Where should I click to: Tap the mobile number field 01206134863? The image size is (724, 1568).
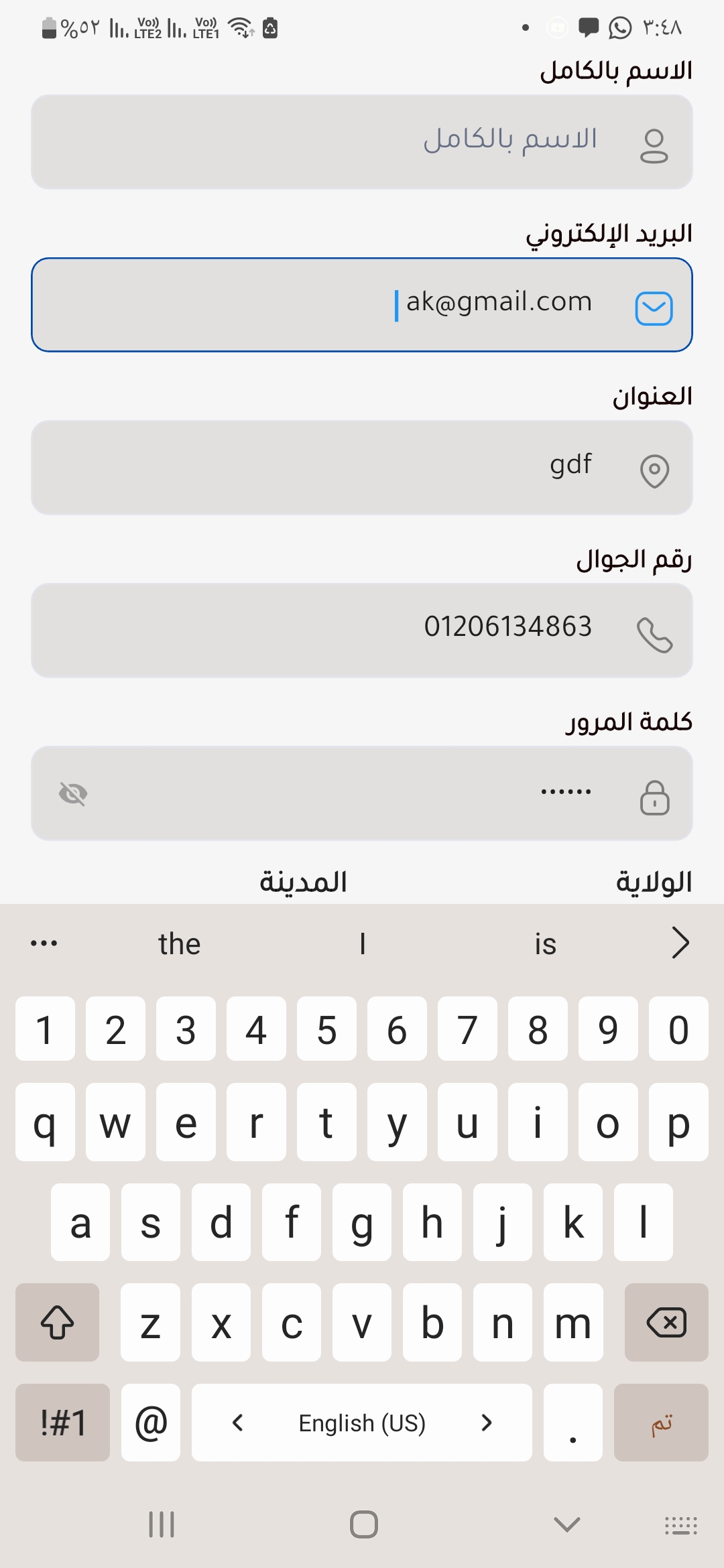[x=362, y=630]
